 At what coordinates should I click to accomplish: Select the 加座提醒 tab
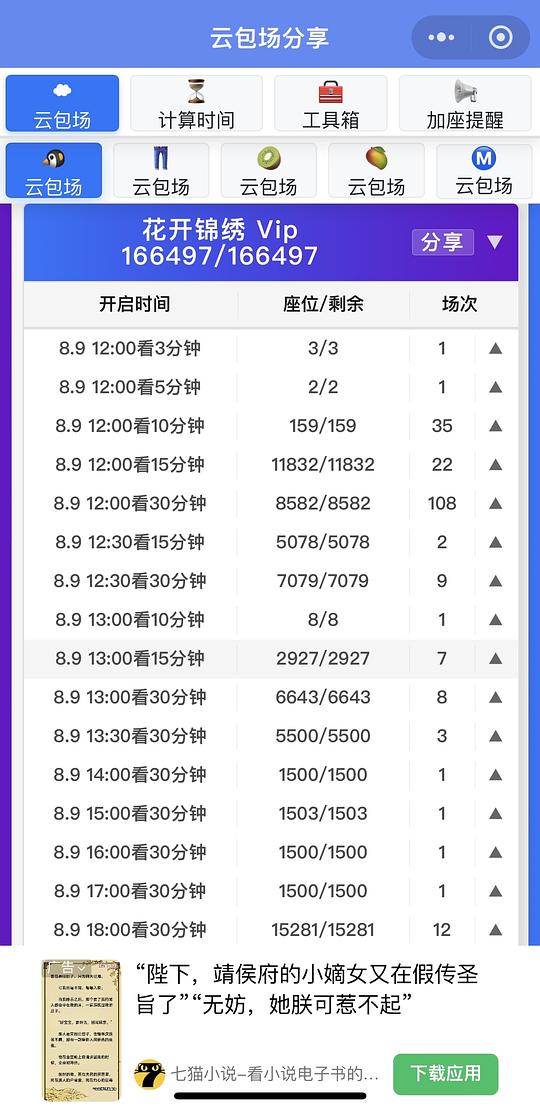tap(465, 103)
